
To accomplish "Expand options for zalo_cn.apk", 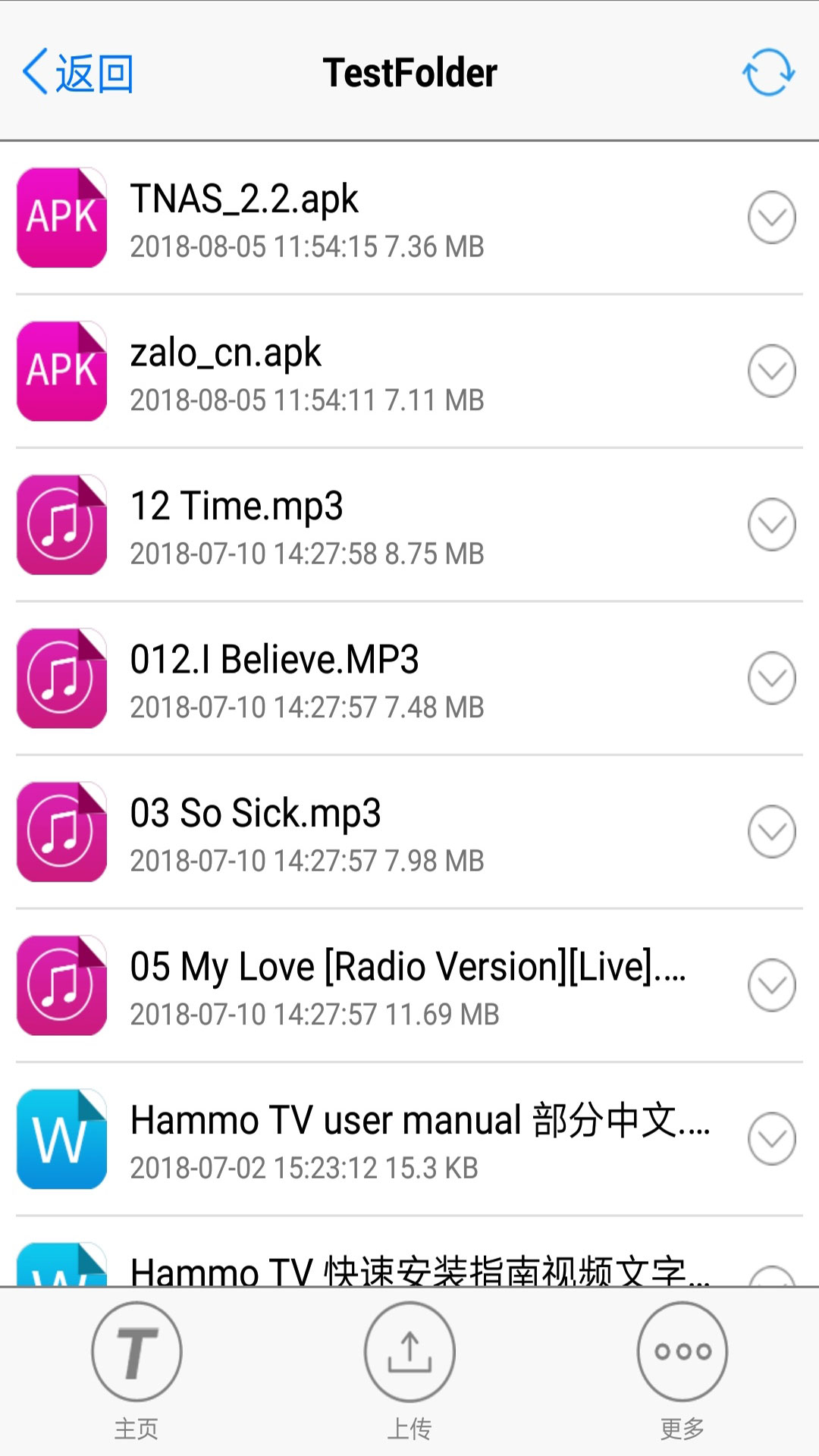I will pyautogui.click(x=771, y=372).
